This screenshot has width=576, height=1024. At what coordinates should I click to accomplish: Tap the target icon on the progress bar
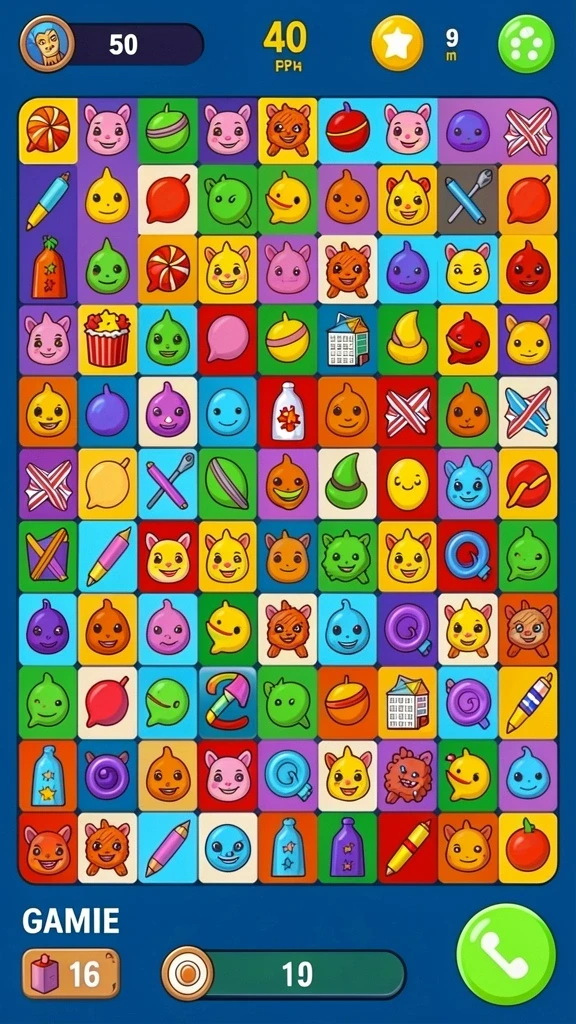tap(187, 974)
